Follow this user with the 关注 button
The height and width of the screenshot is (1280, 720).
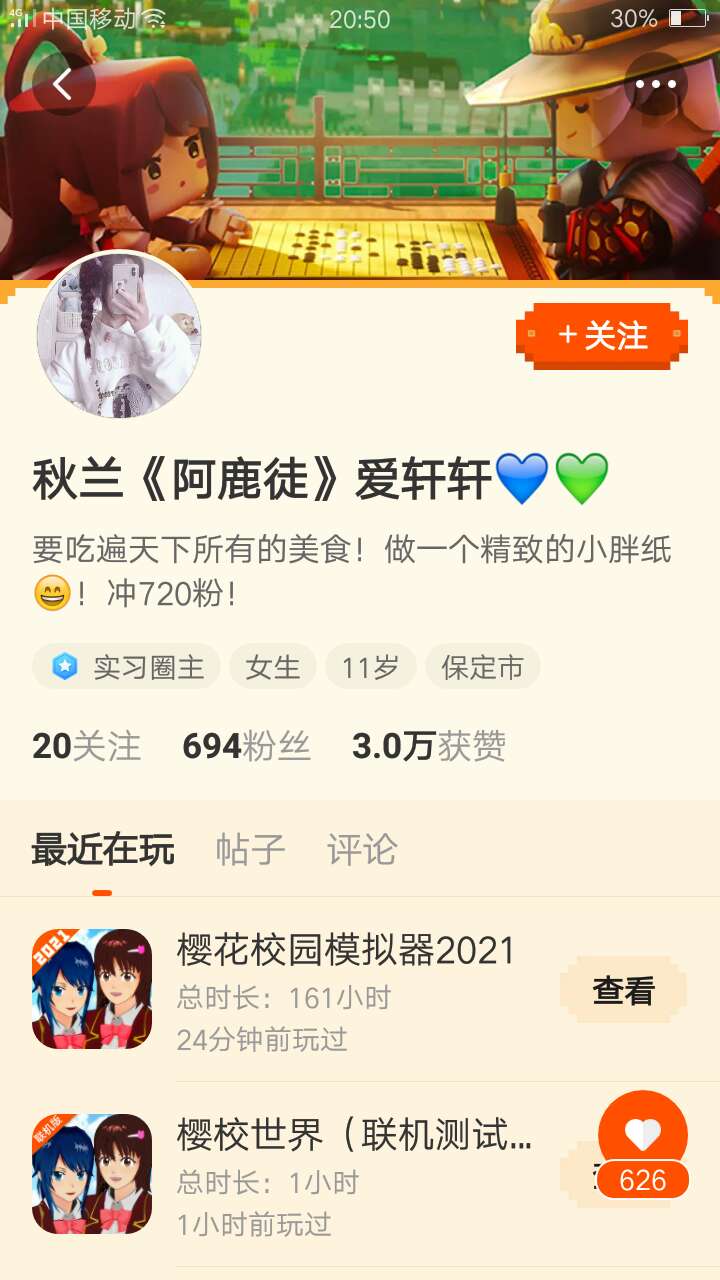pos(602,336)
